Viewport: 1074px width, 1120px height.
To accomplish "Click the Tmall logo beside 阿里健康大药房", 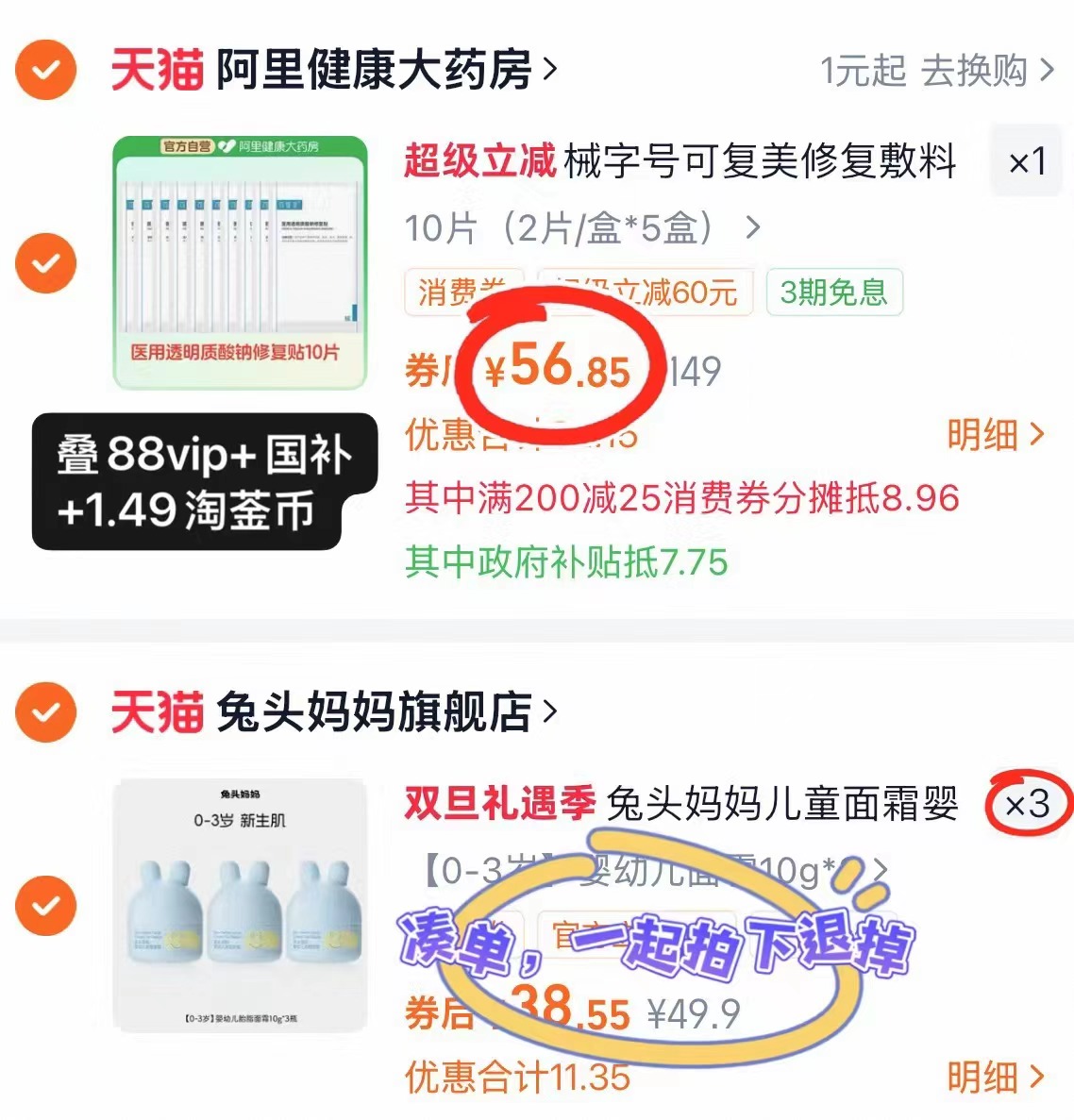I will [159, 69].
